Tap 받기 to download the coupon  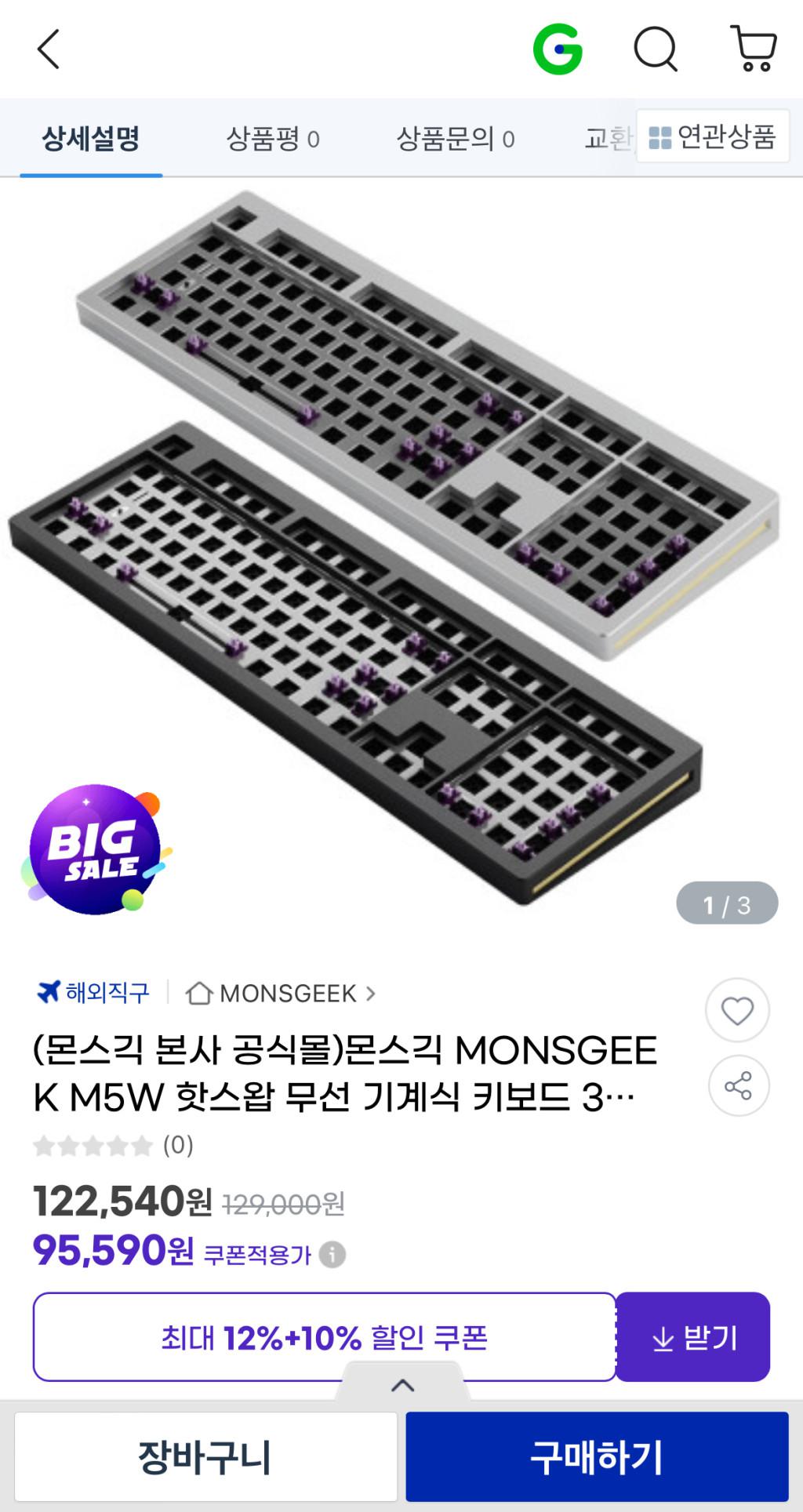coord(693,1337)
